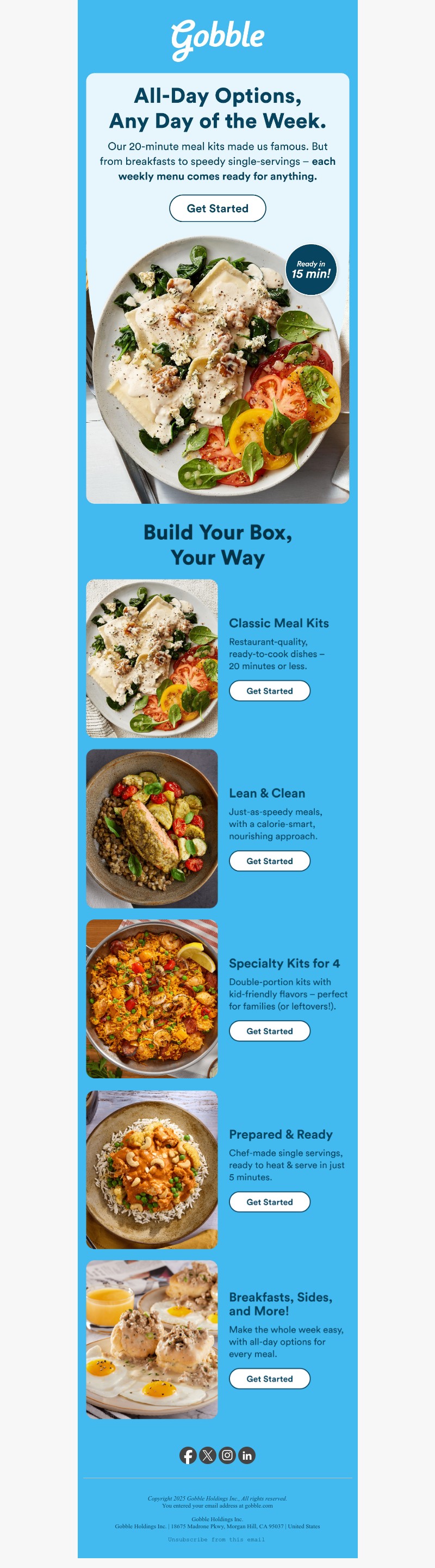Open Gobble's X profile
Screen dimensions: 435x1568
coord(208,1455)
